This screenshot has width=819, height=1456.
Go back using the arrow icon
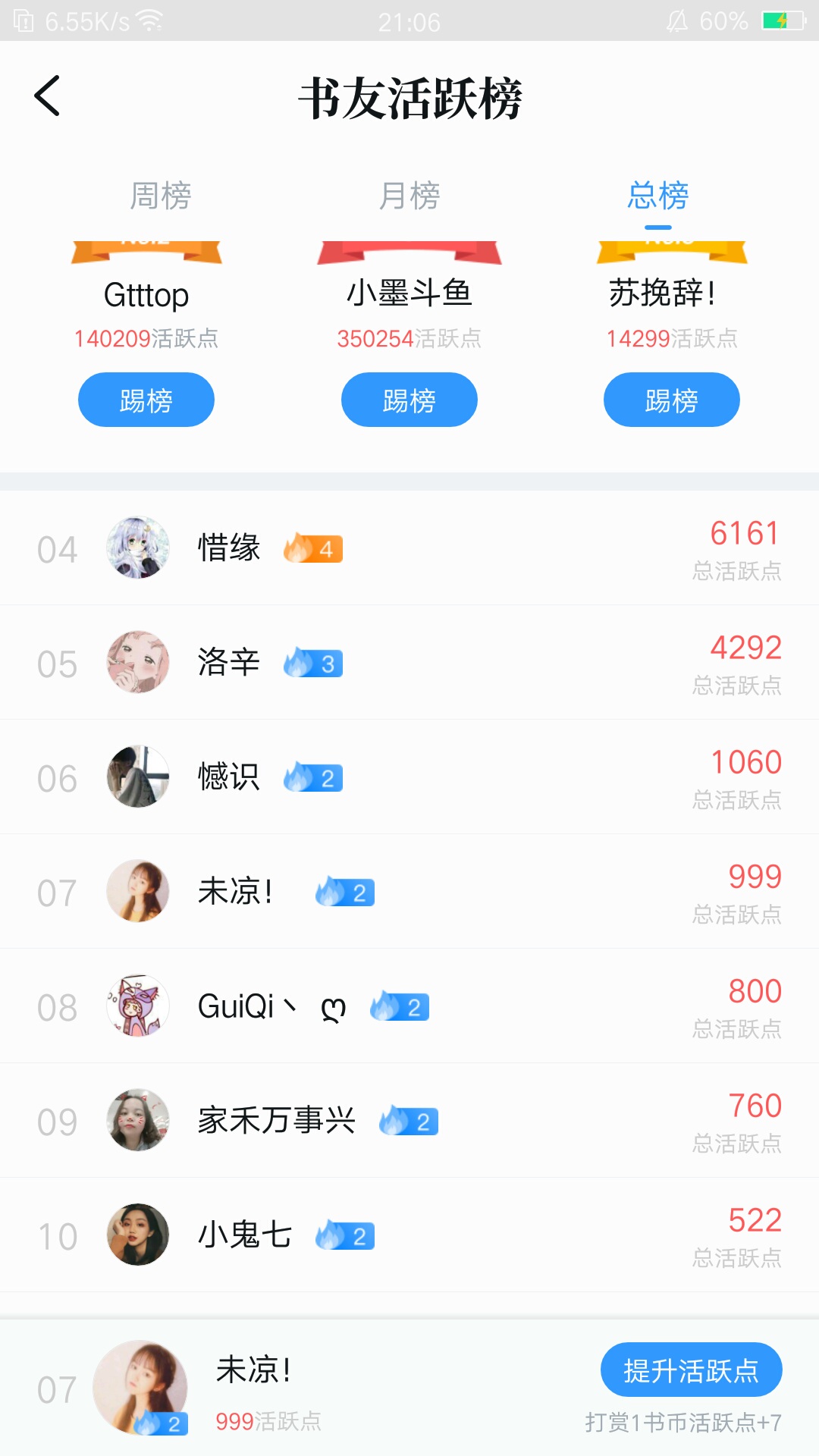(47, 96)
